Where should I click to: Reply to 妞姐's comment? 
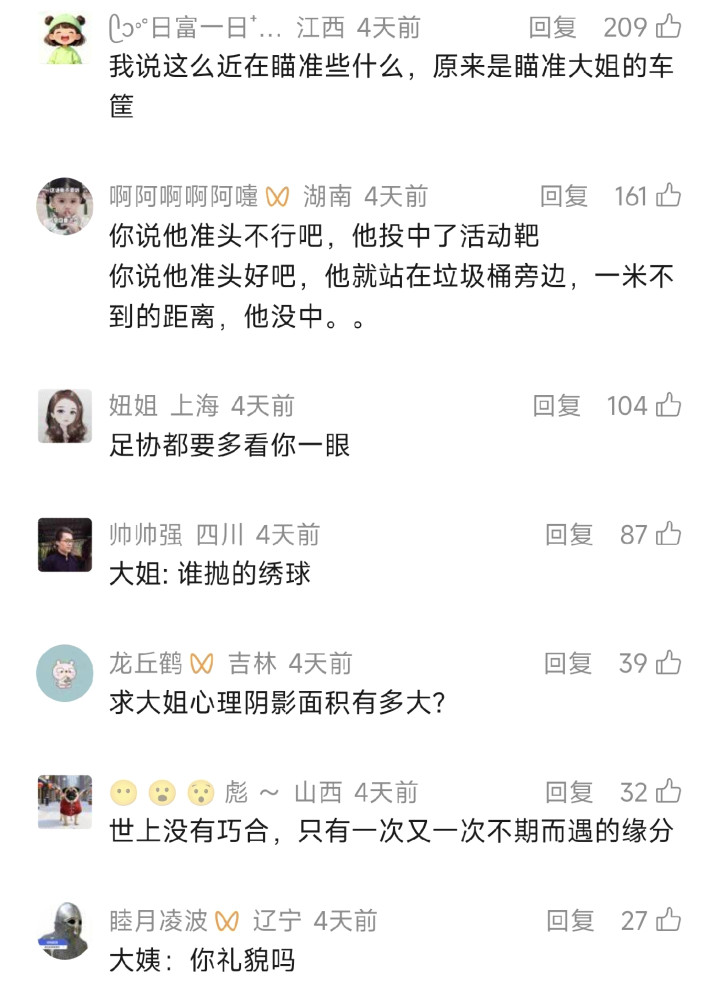click(x=557, y=405)
